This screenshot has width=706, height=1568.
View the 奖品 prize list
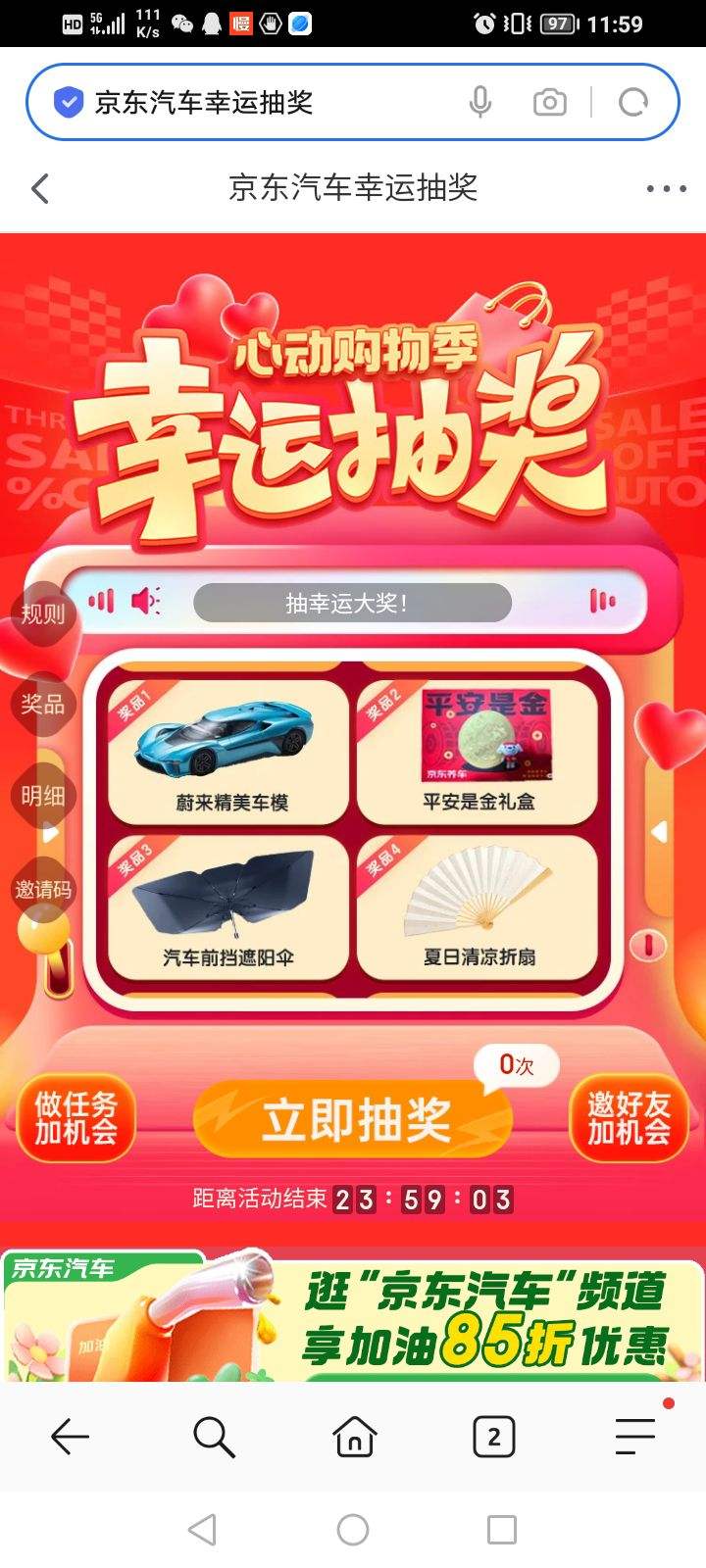point(42,704)
